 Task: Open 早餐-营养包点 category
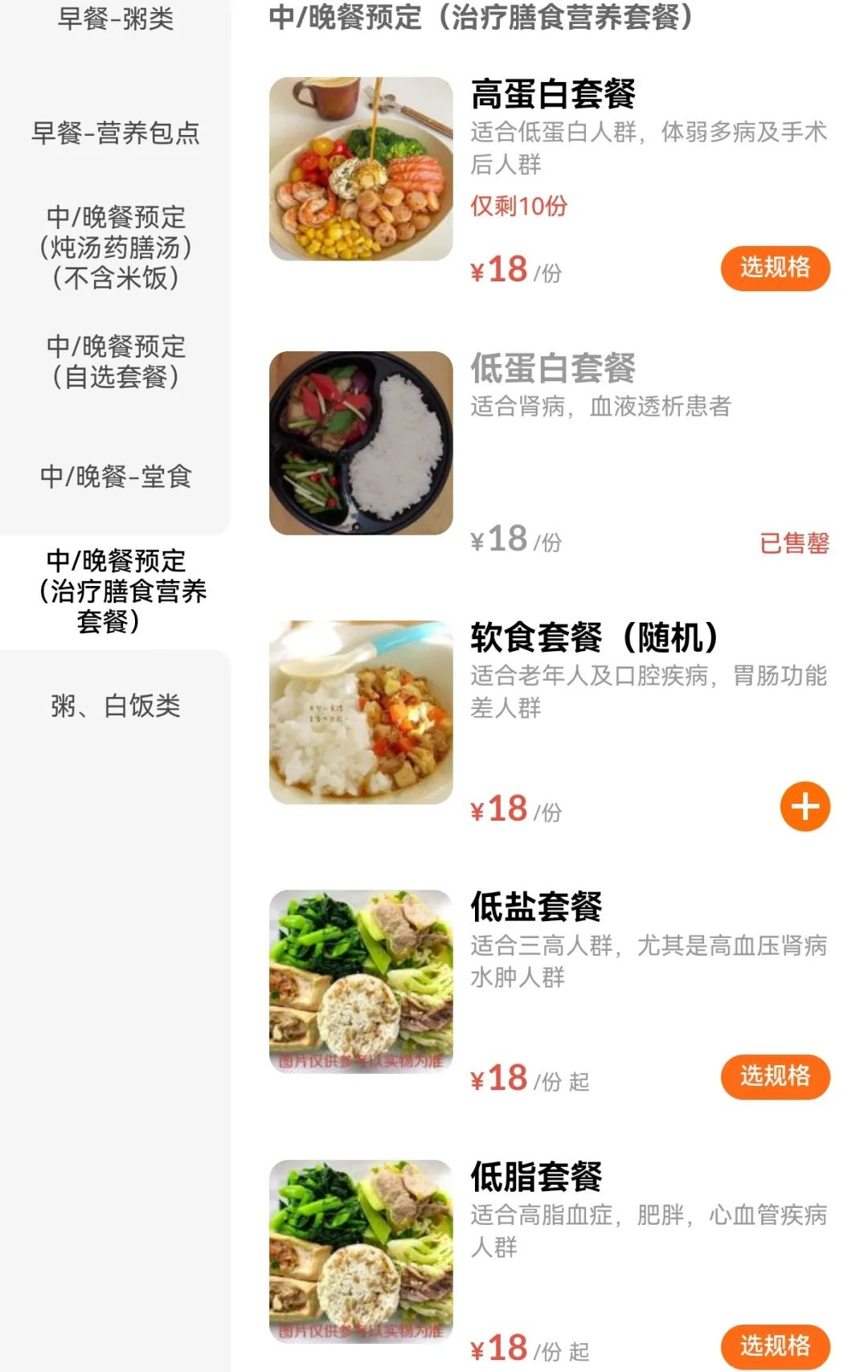click(115, 133)
